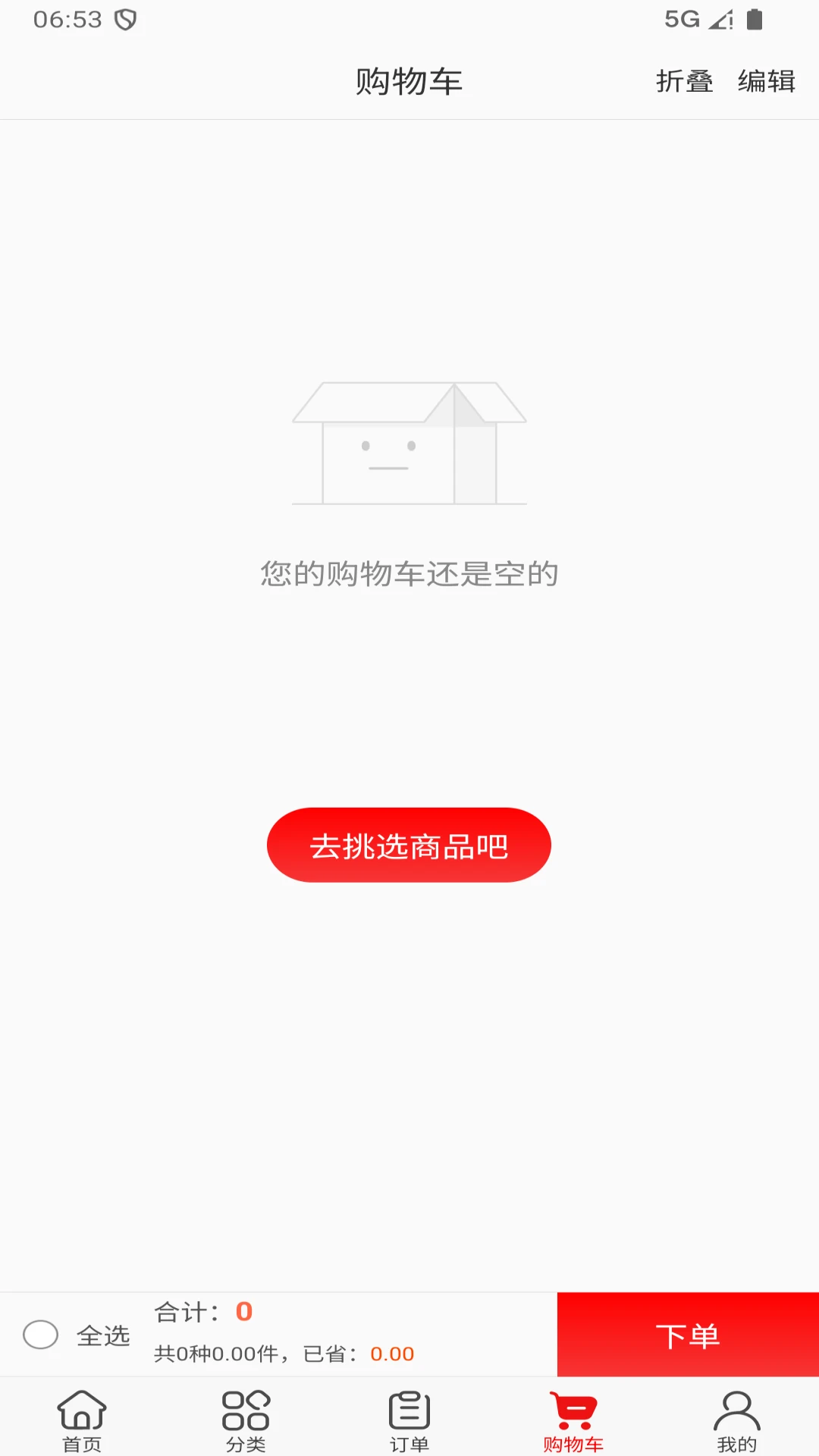
Task: Click the empty box illustration
Action: pos(409,444)
